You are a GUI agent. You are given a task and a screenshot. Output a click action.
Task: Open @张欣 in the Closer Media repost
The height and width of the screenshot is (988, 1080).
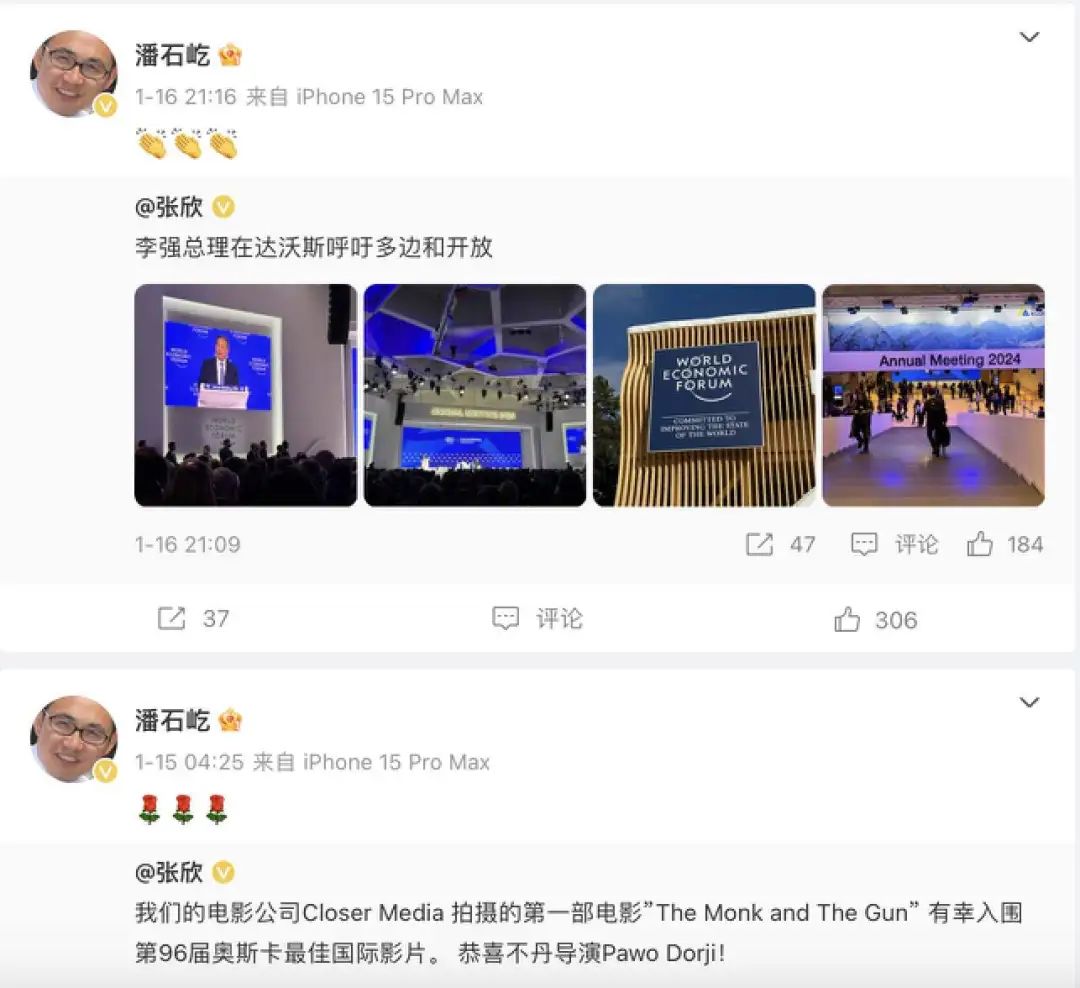[169, 872]
